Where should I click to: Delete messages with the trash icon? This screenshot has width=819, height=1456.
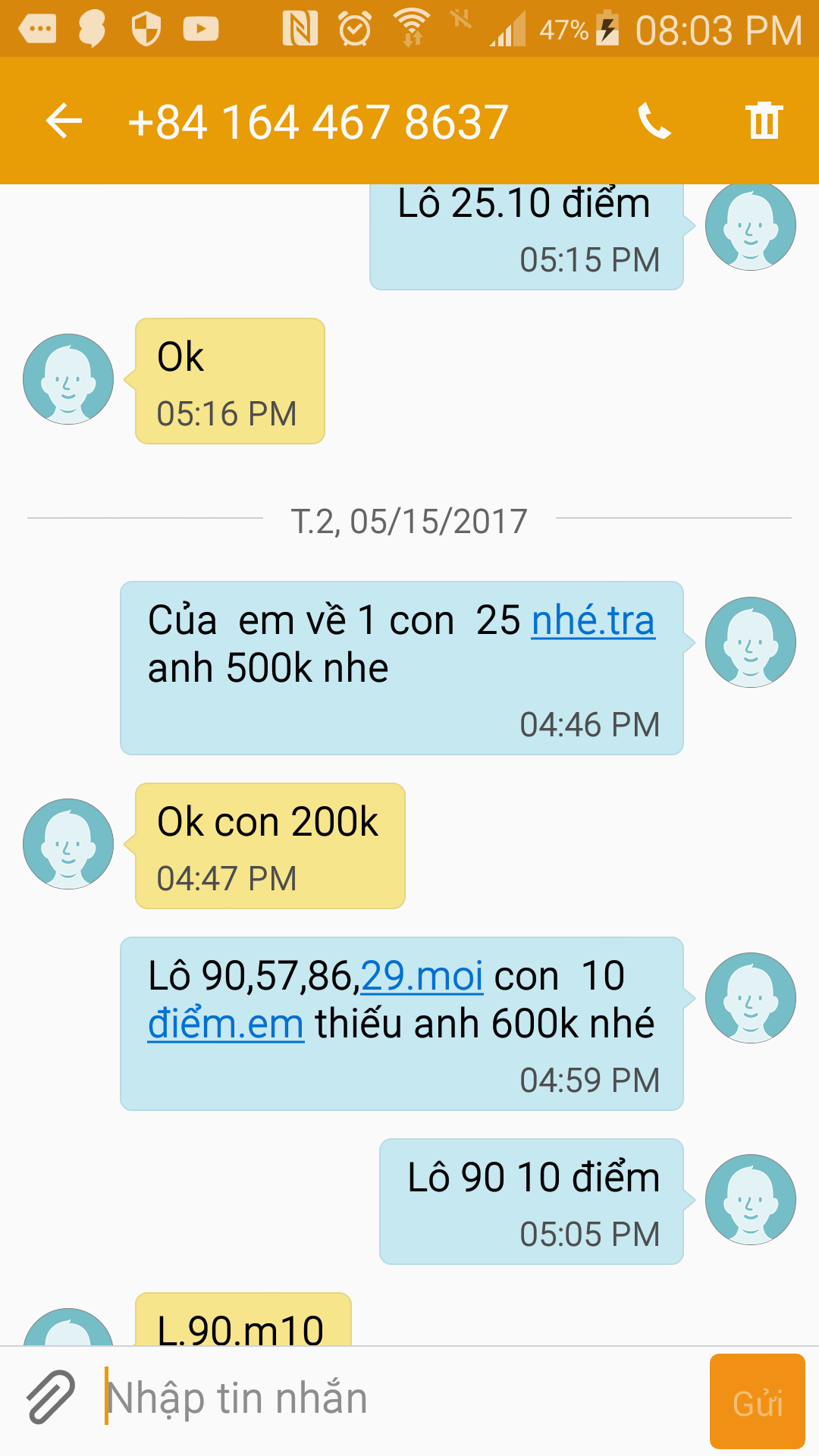click(764, 121)
